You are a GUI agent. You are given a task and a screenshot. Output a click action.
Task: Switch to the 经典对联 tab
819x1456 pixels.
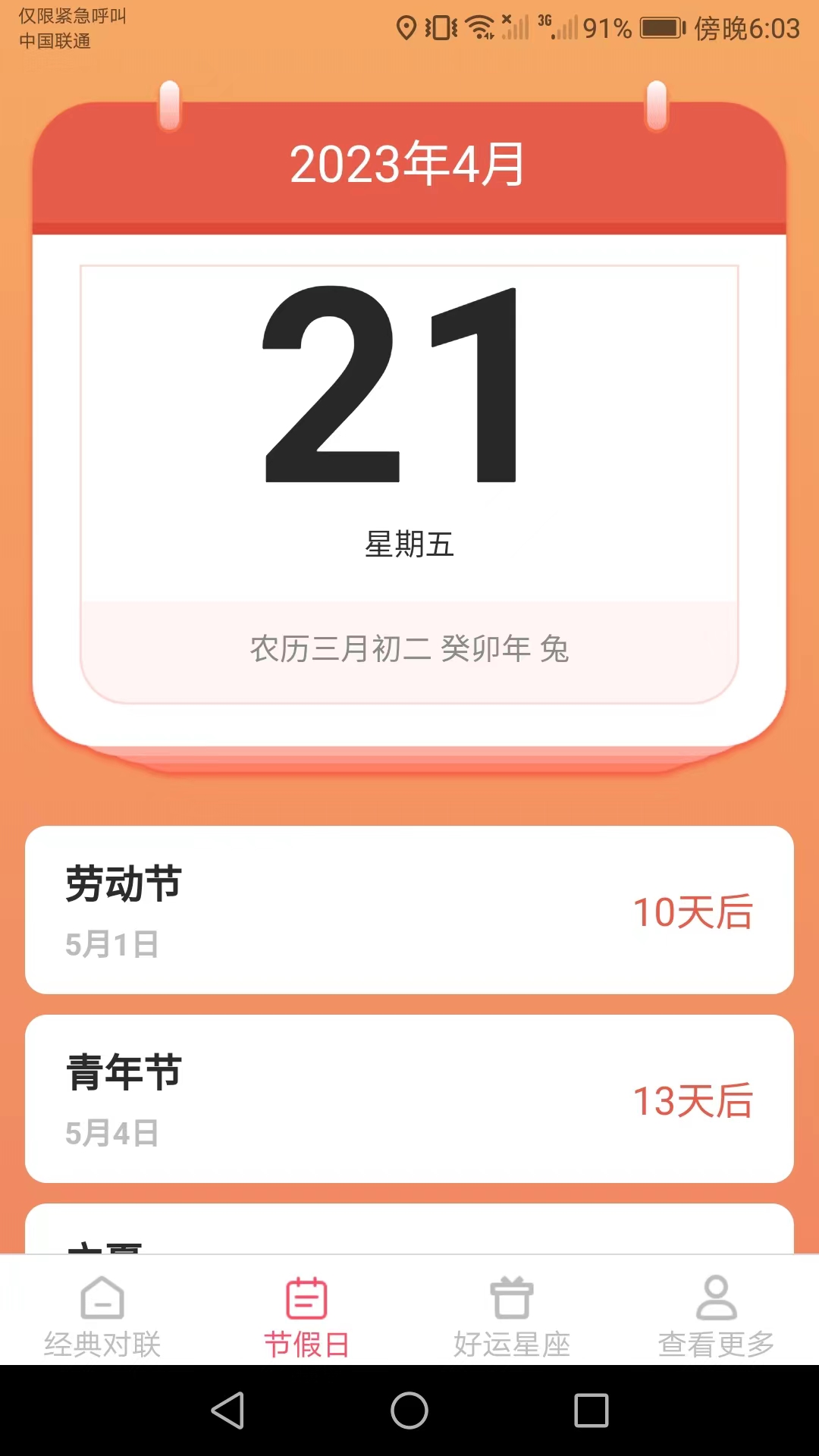click(x=102, y=1317)
